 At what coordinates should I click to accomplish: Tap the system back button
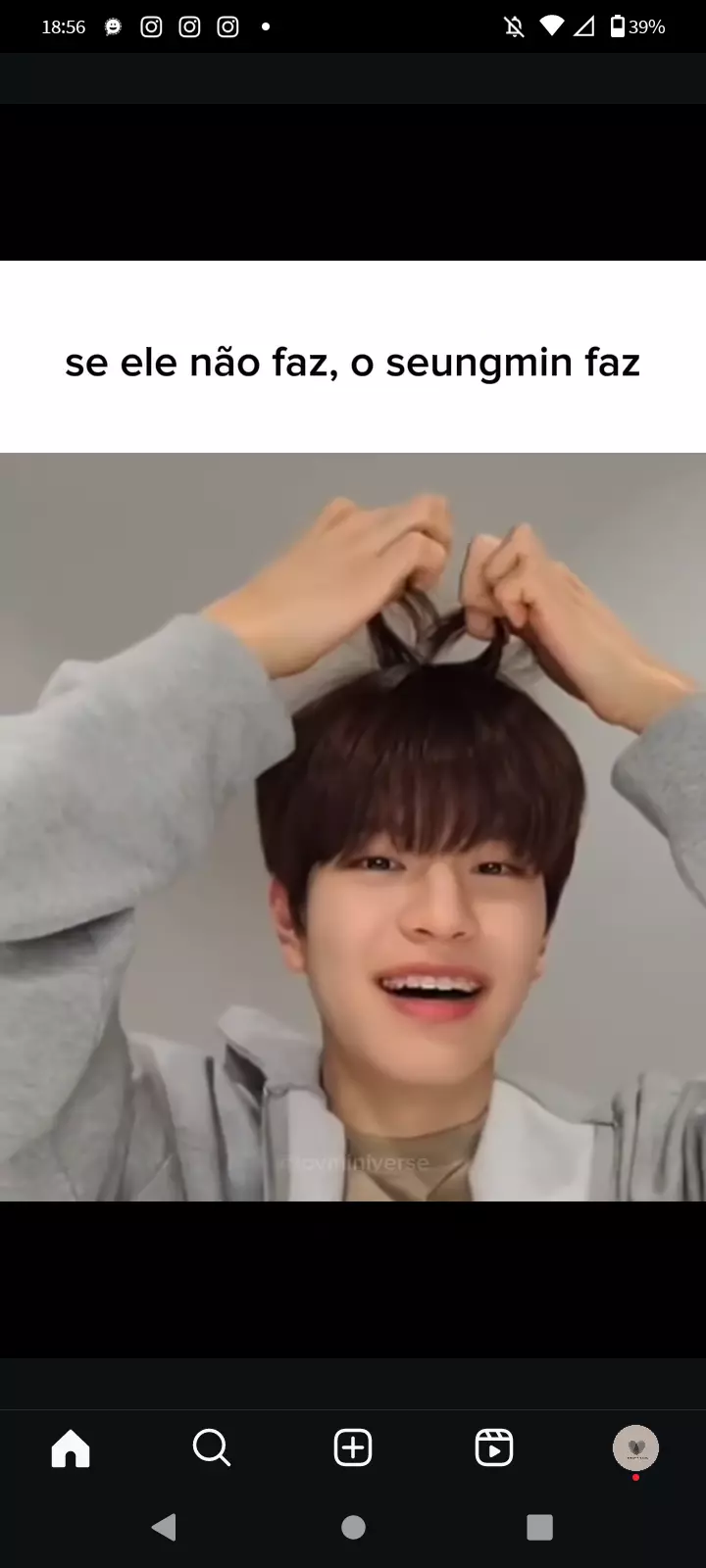tap(165, 1527)
